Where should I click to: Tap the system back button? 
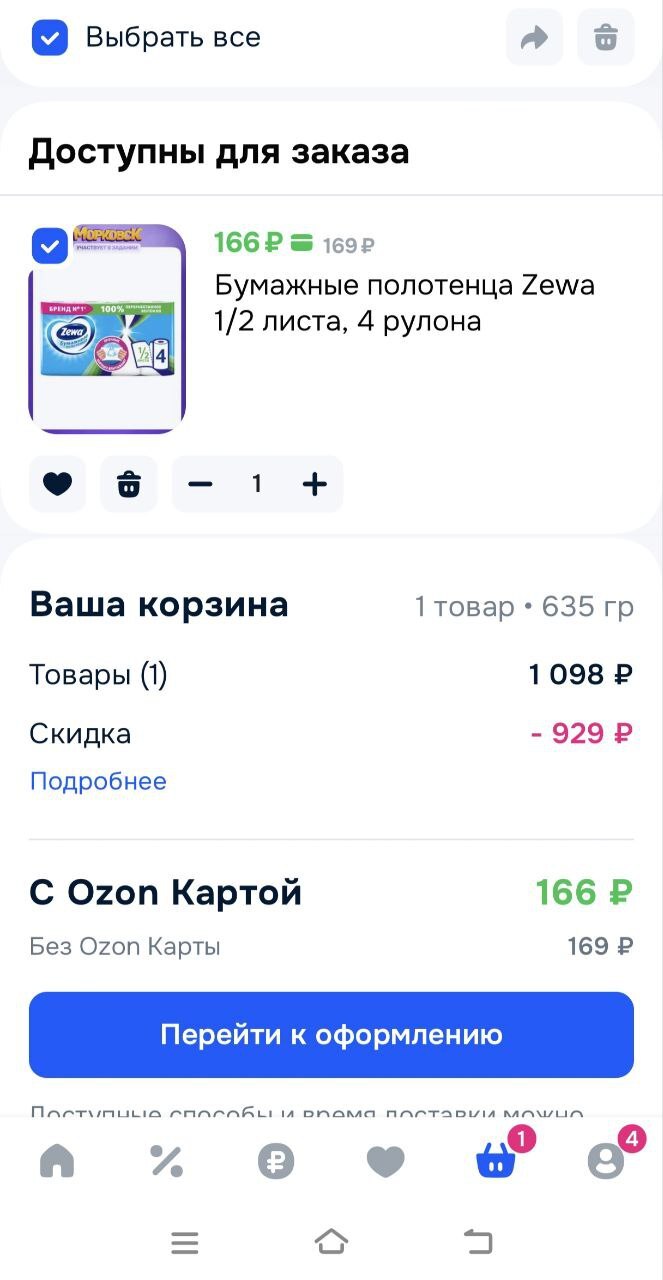tap(478, 1242)
